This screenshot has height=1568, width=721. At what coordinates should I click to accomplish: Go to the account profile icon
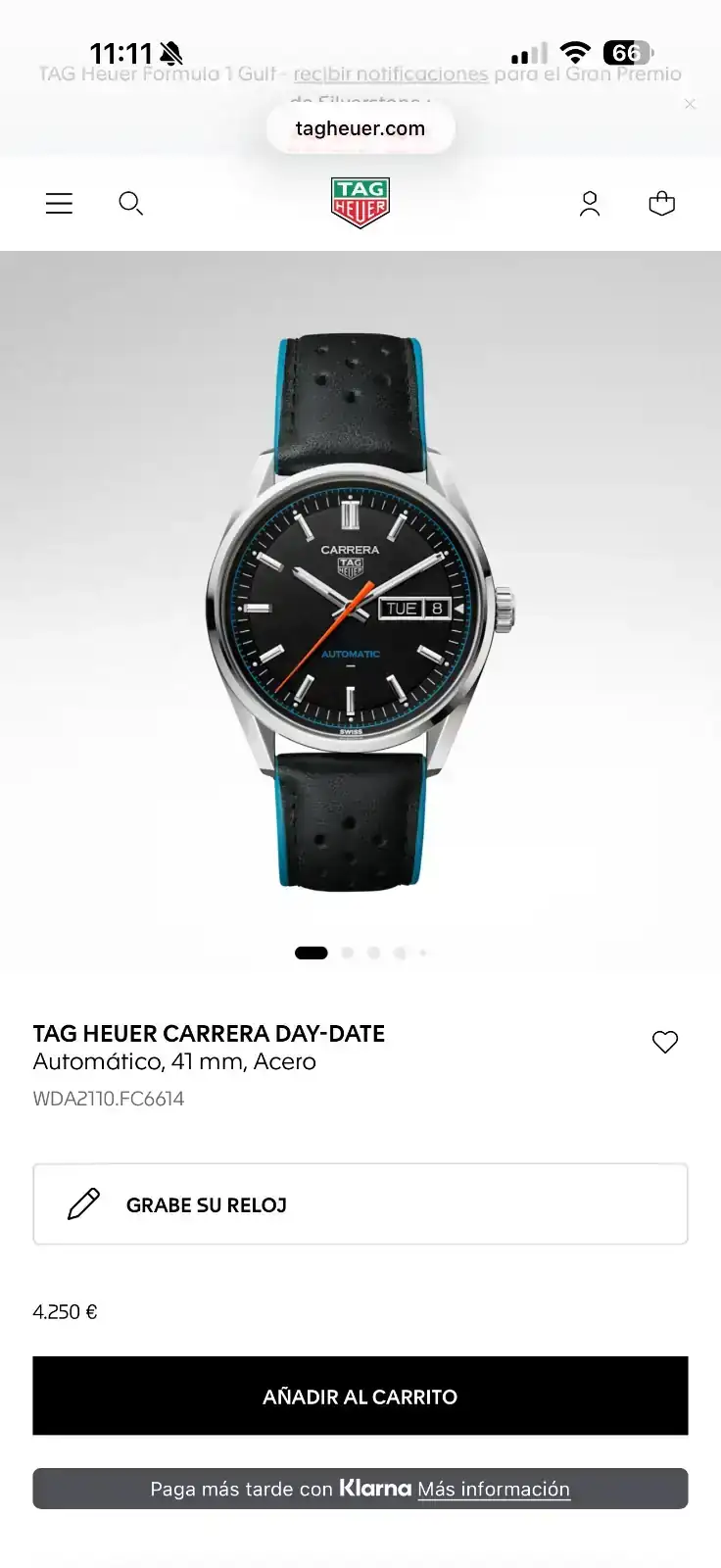tap(590, 204)
